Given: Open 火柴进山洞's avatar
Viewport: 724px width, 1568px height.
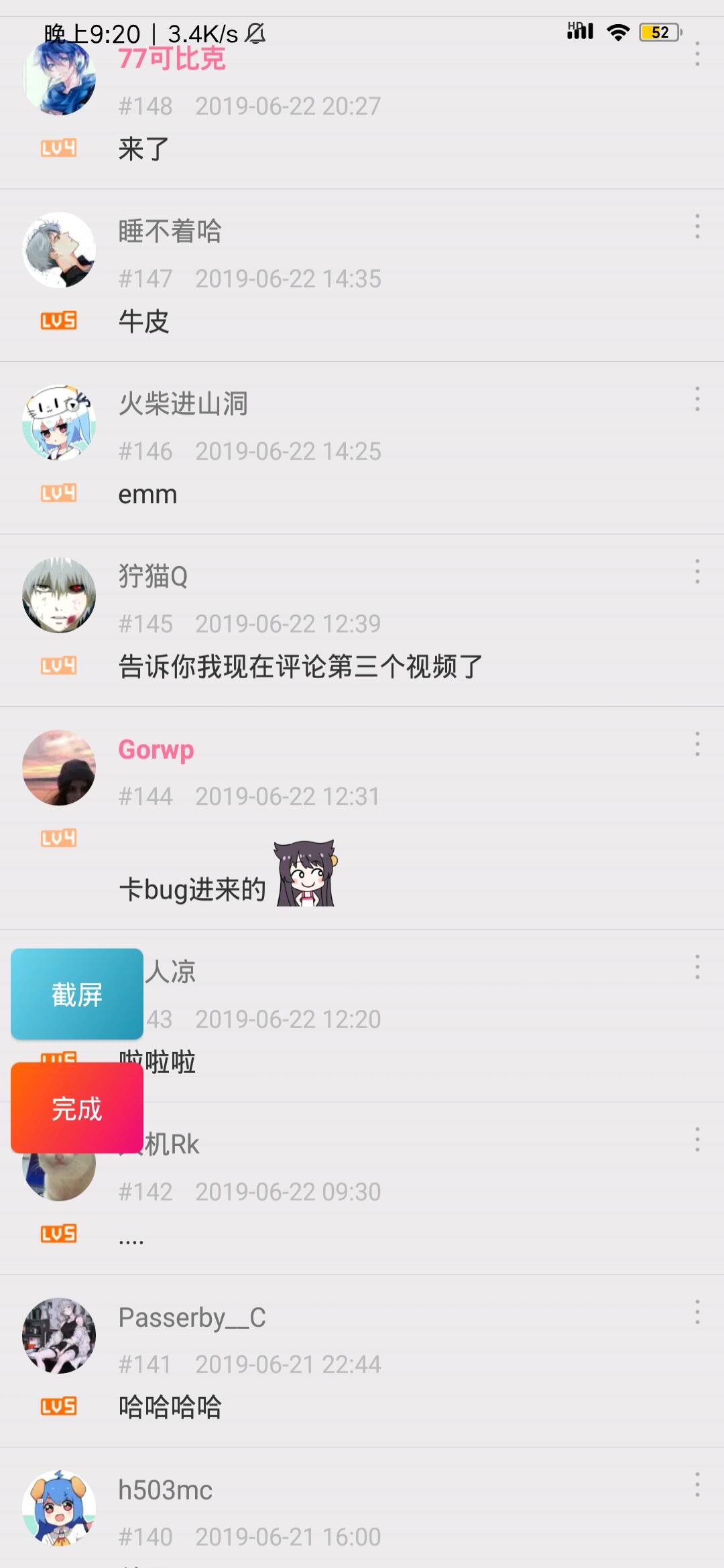Looking at the screenshot, I should point(59,422).
